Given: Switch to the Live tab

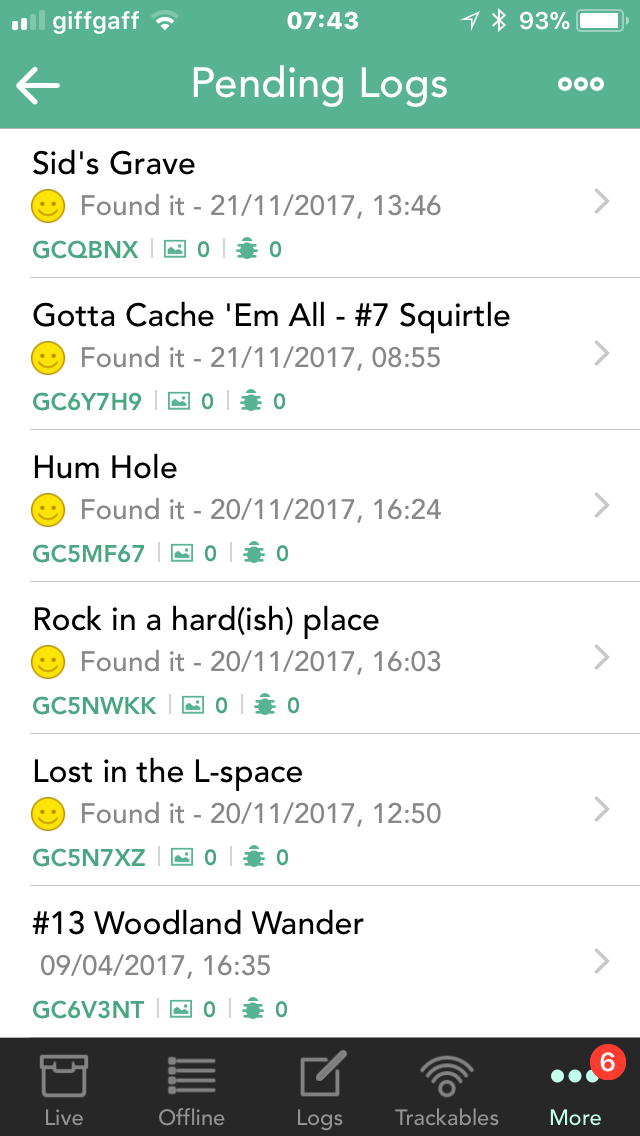Looking at the screenshot, I should (x=64, y=1088).
